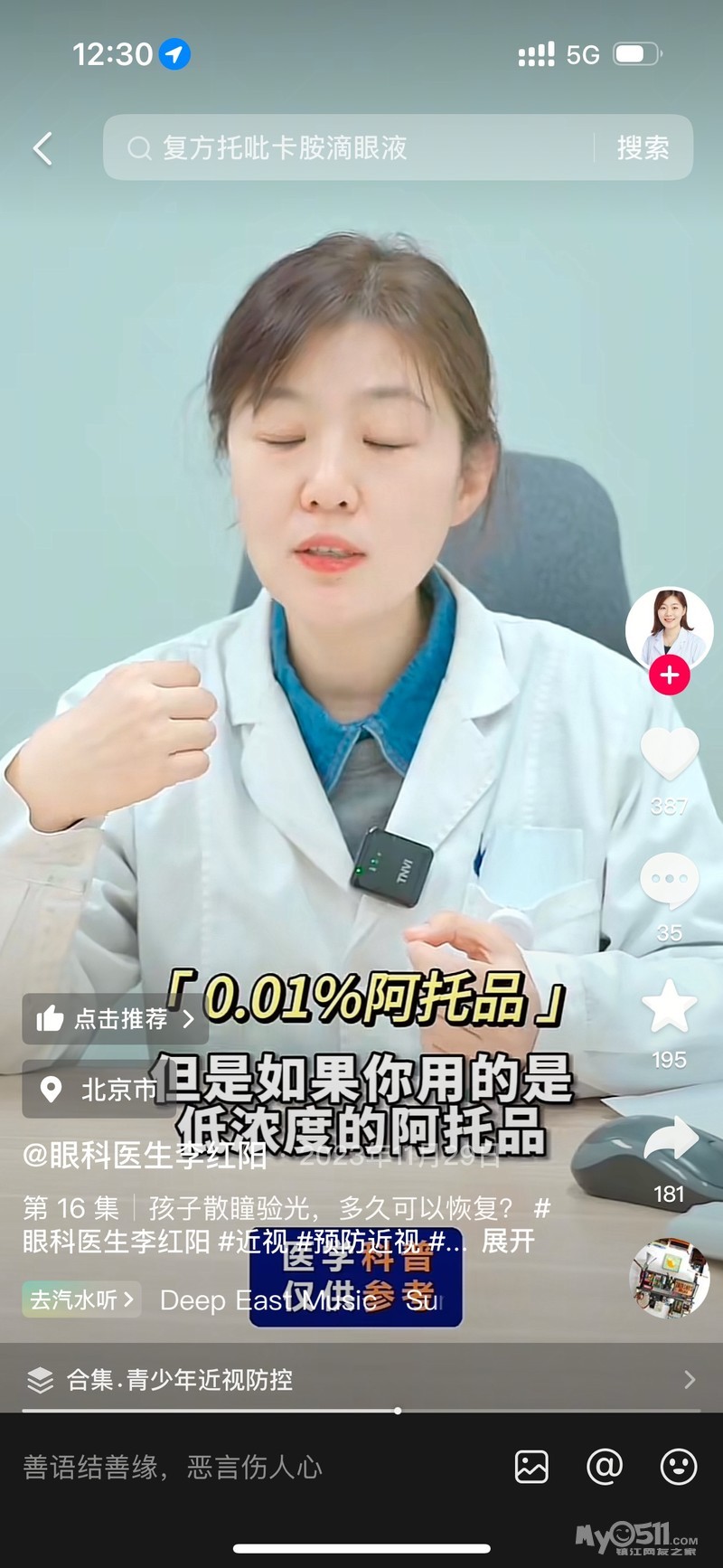Image resolution: width=723 pixels, height=1568 pixels.
Task: Tap the 去汽水听 music chip
Action: pos(81,1299)
